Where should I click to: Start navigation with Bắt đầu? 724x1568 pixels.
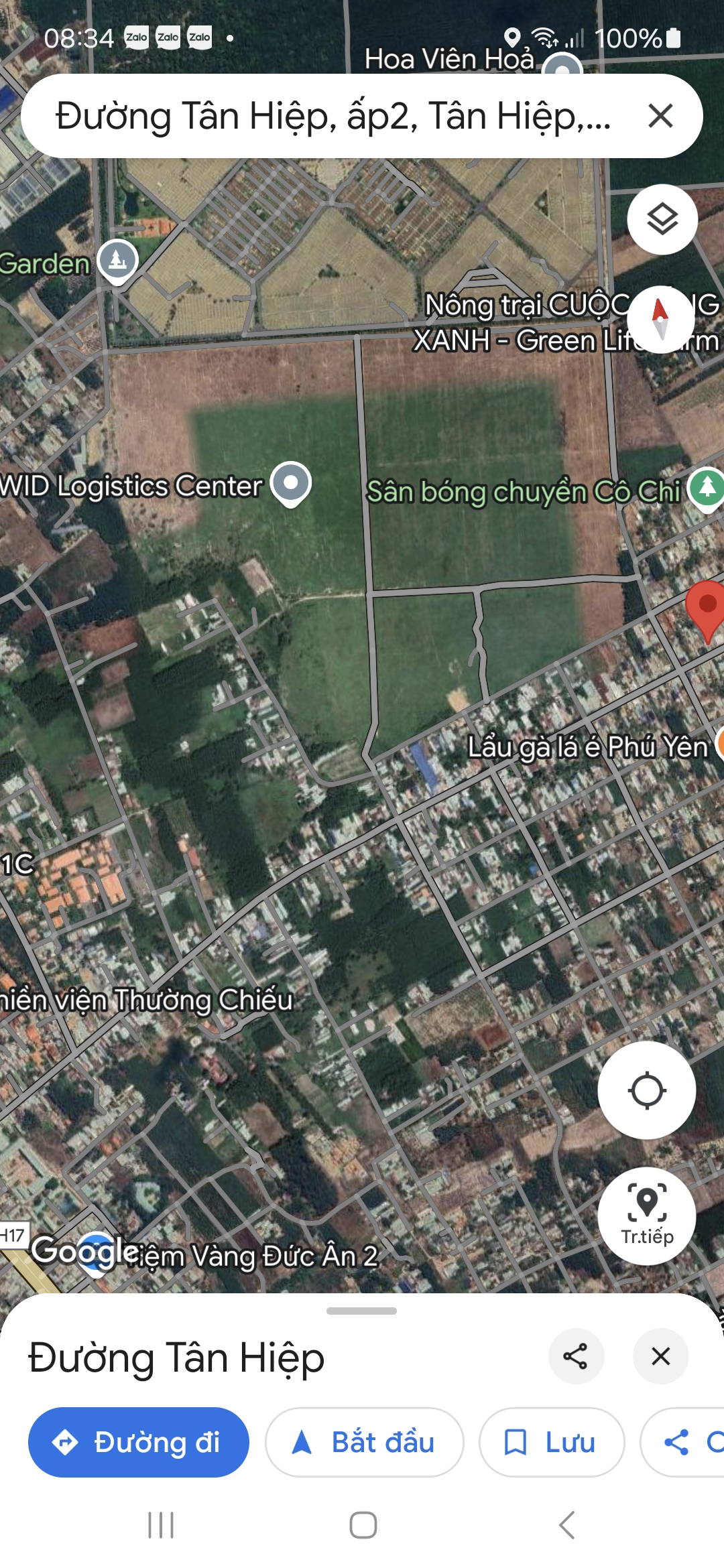(364, 1442)
